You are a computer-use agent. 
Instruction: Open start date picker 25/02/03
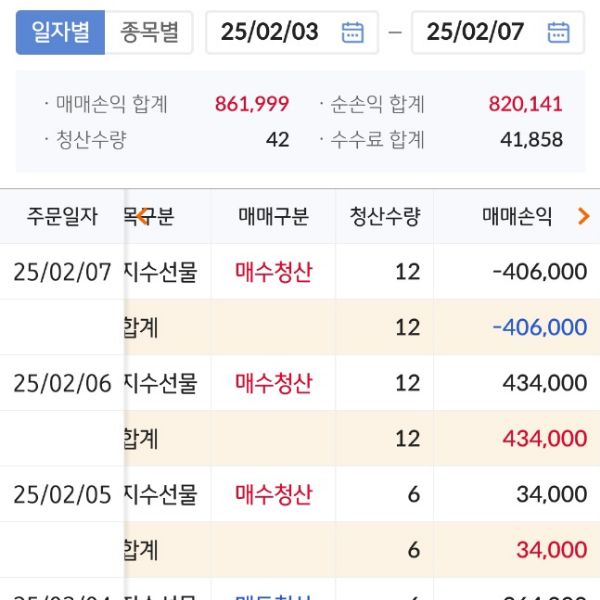[x=352, y=32]
